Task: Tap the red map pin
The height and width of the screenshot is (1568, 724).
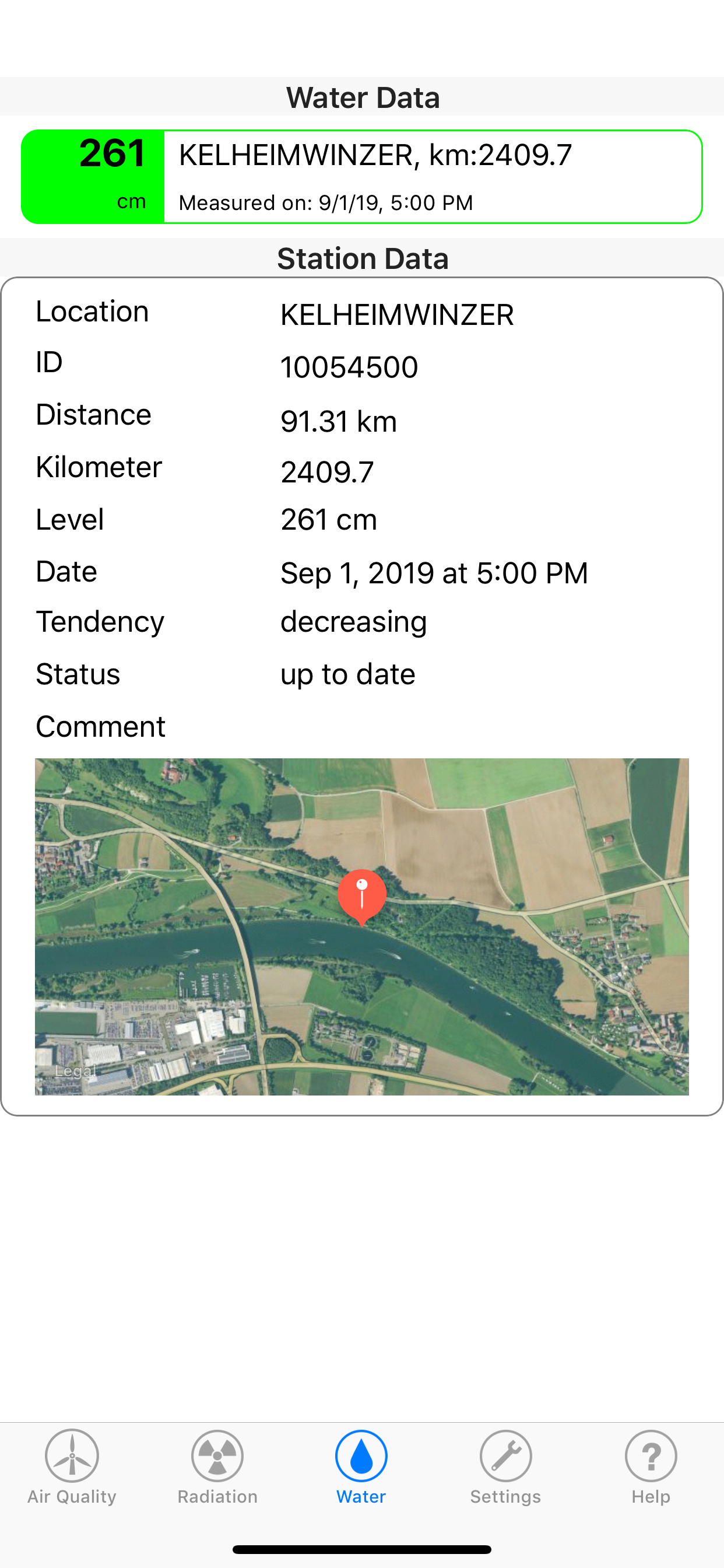Action: [362, 897]
